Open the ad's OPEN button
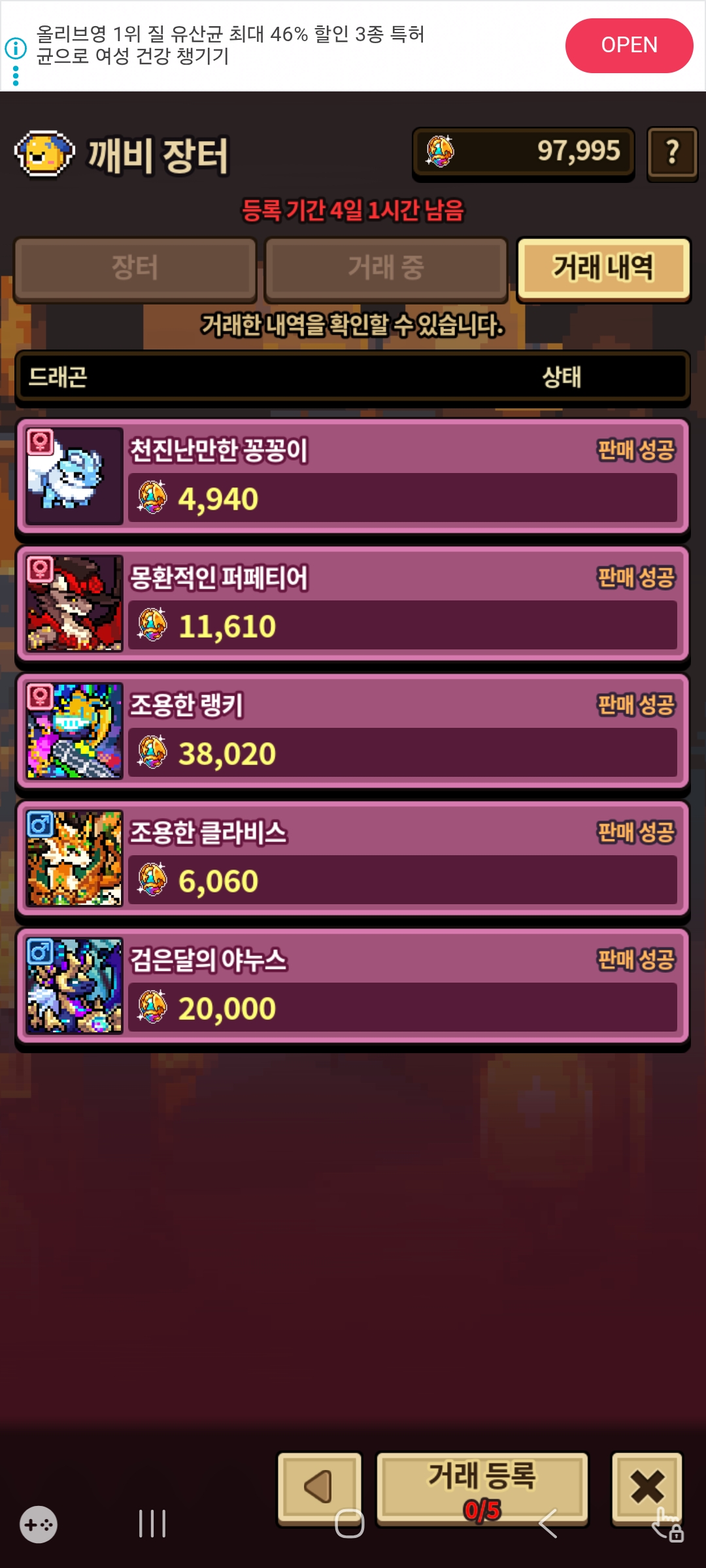 point(628,45)
